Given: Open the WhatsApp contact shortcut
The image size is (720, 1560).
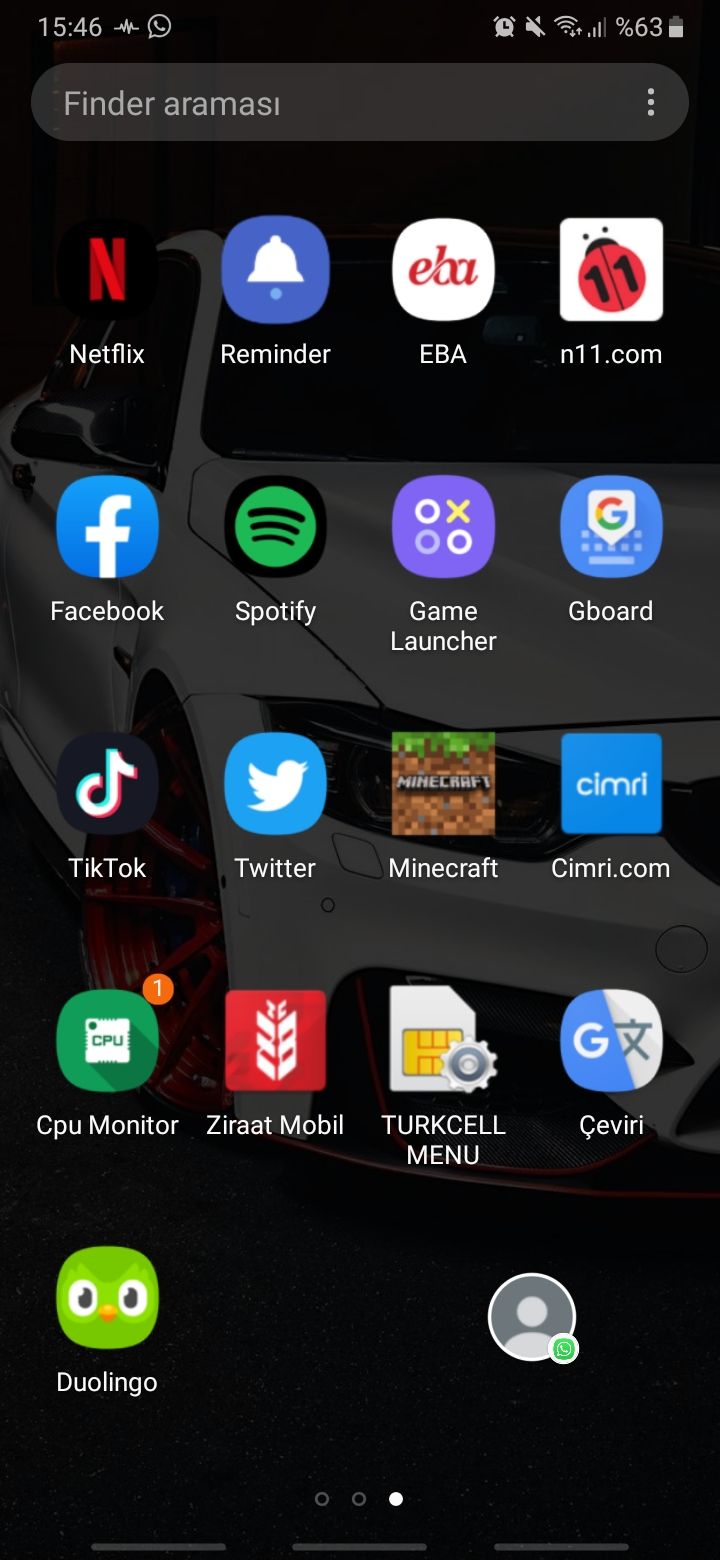Looking at the screenshot, I should tap(532, 1317).
